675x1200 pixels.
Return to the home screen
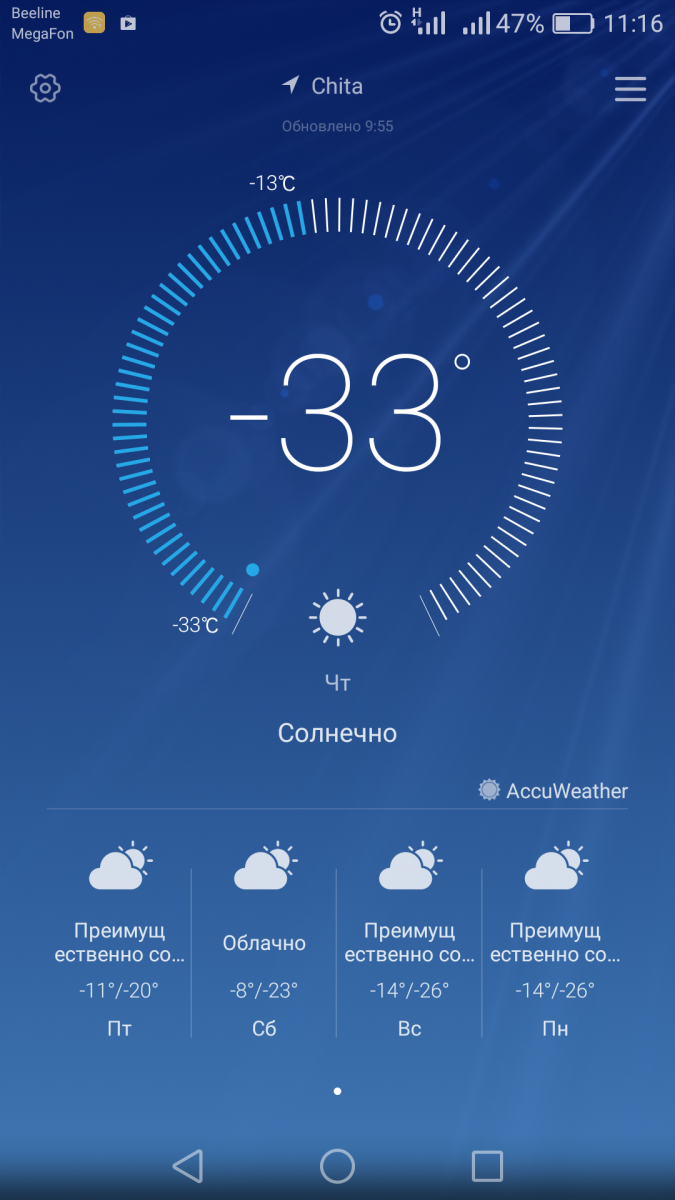337,1166
